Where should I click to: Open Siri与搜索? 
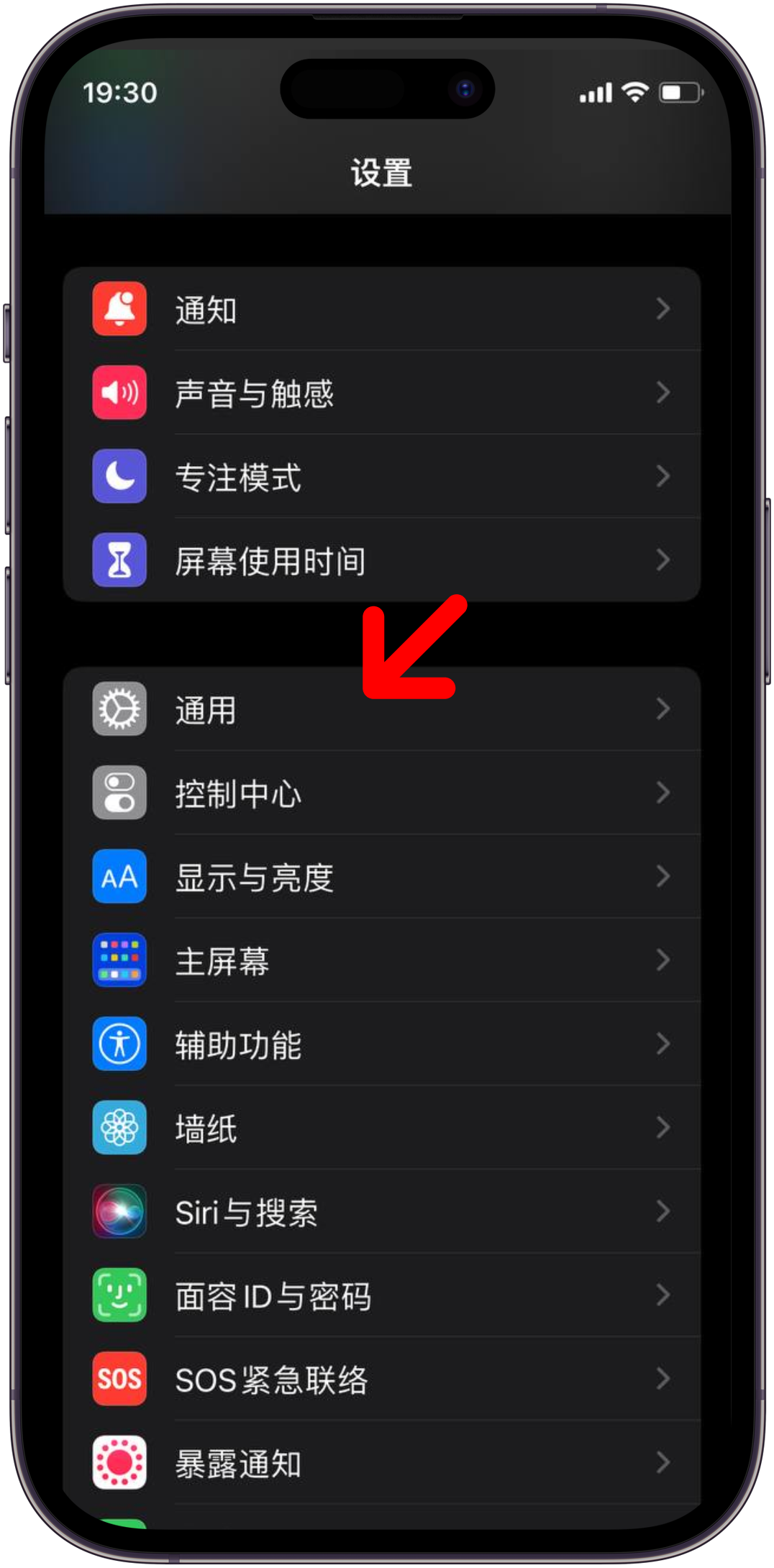381,1212
